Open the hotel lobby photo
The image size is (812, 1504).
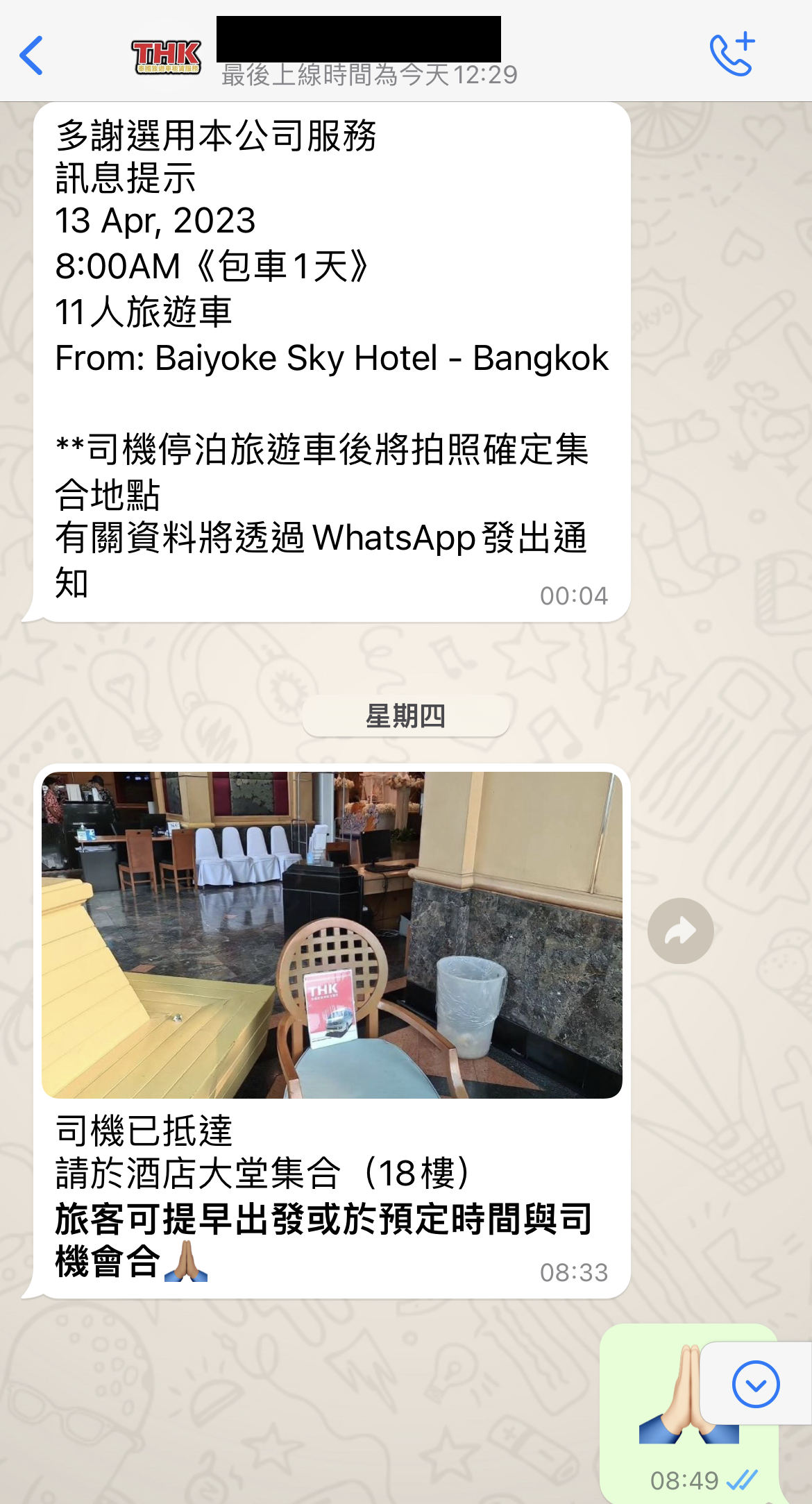point(332,934)
